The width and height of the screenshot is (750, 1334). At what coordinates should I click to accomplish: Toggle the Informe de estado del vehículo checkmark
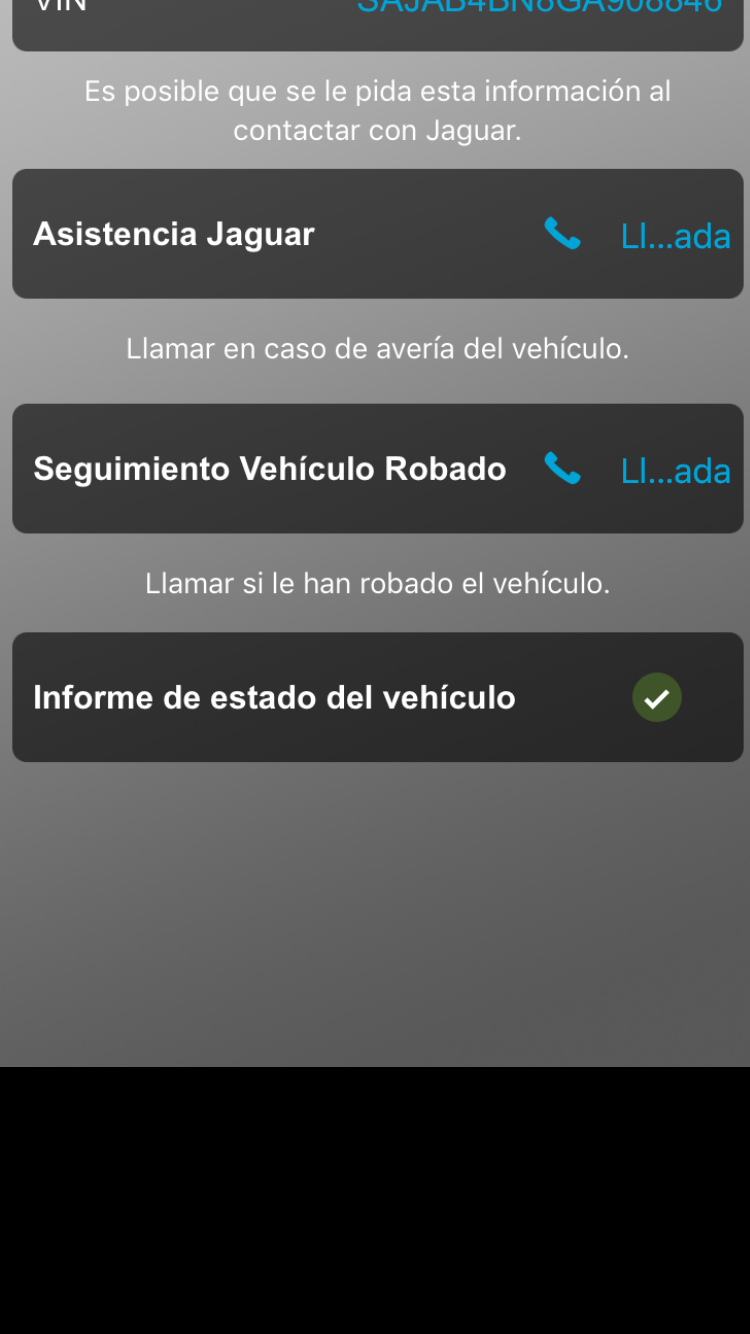click(657, 697)
